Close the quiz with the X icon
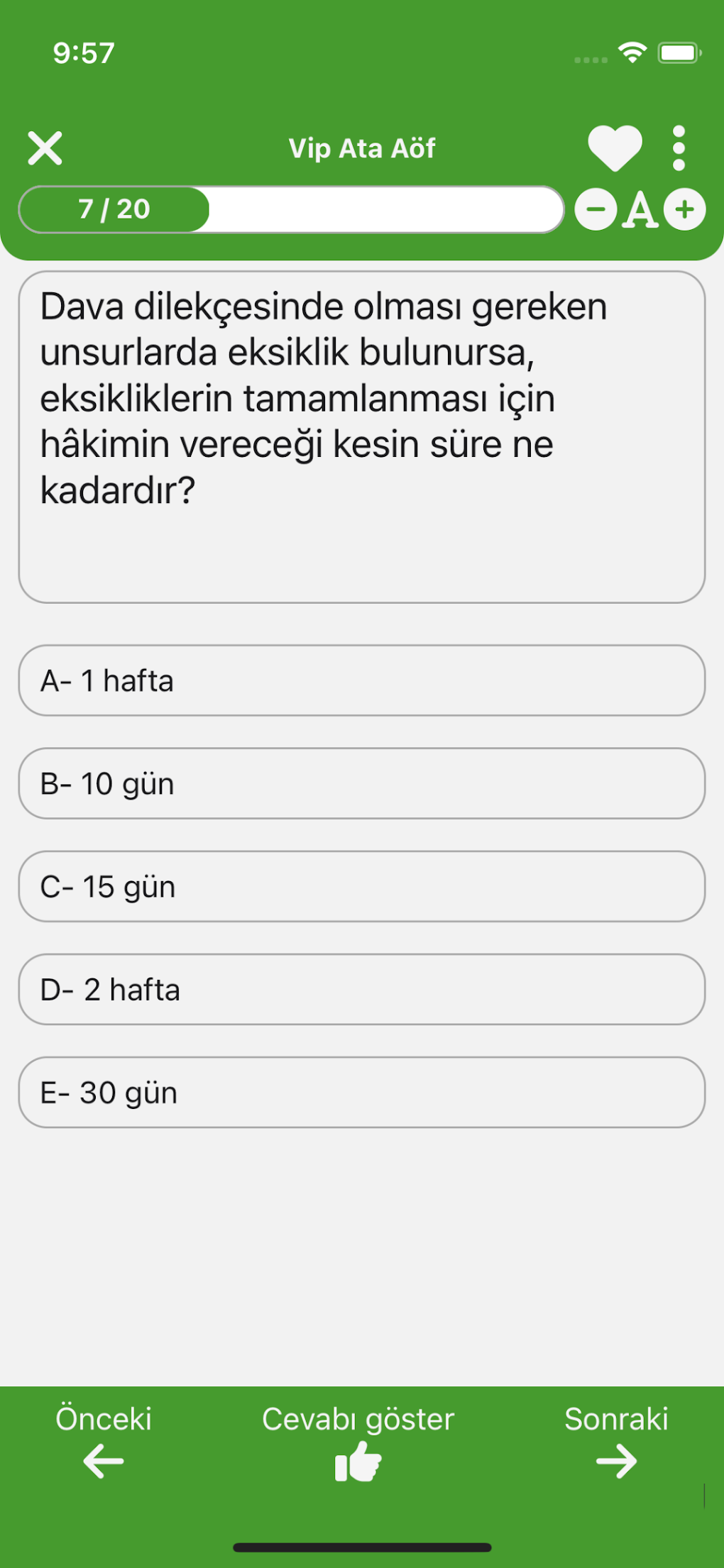 click(x=45, y=148)
